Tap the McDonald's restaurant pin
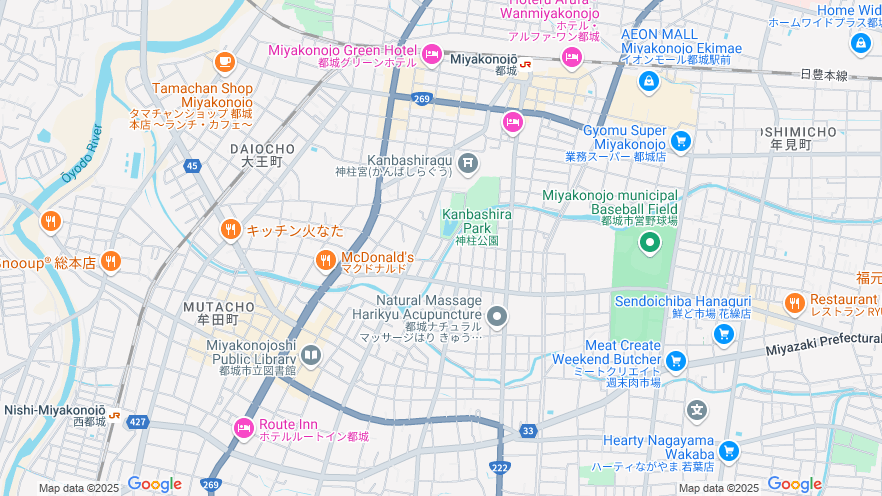The image size is (882, 496). click(x=326, y=261)
